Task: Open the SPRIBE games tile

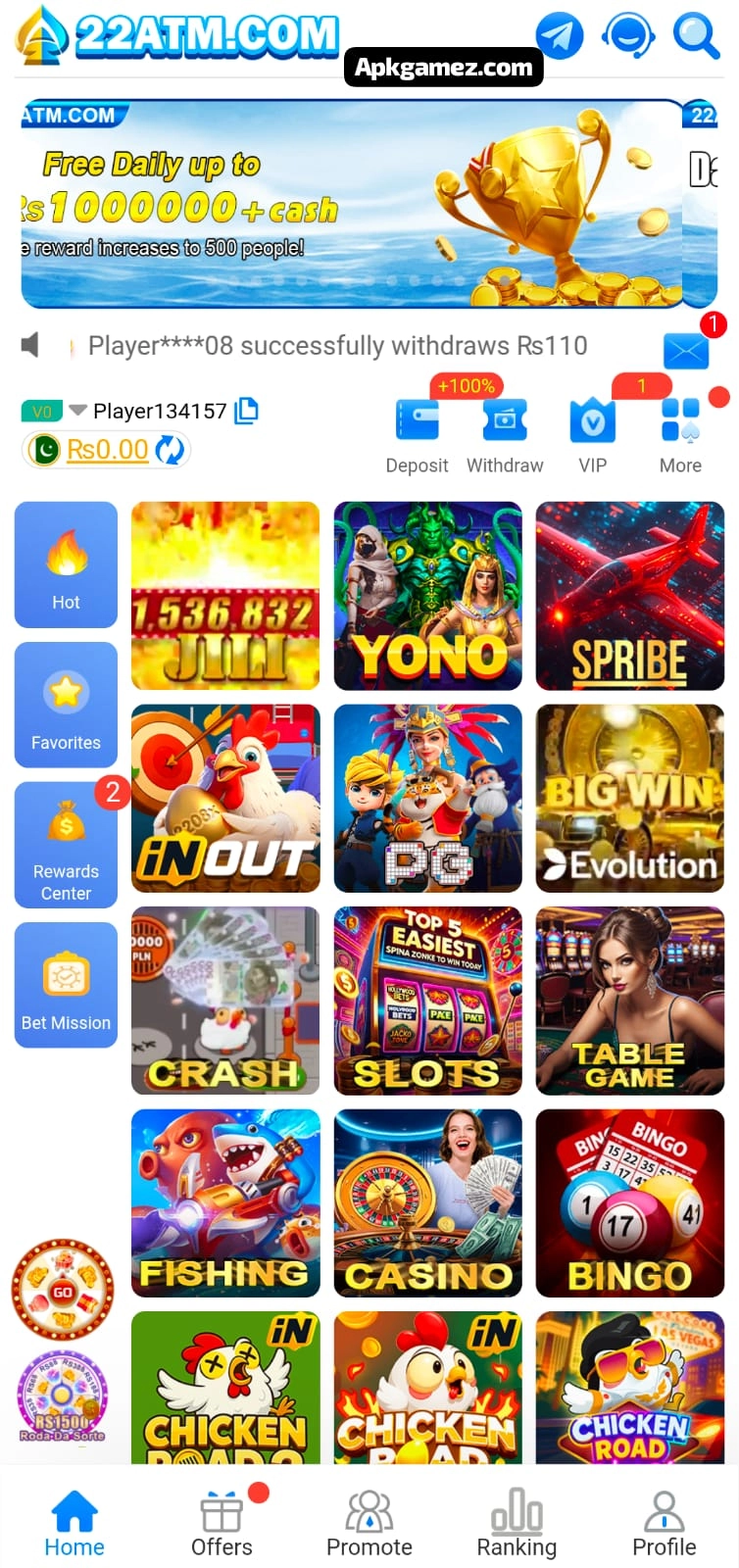Action: tap(629, 596)
